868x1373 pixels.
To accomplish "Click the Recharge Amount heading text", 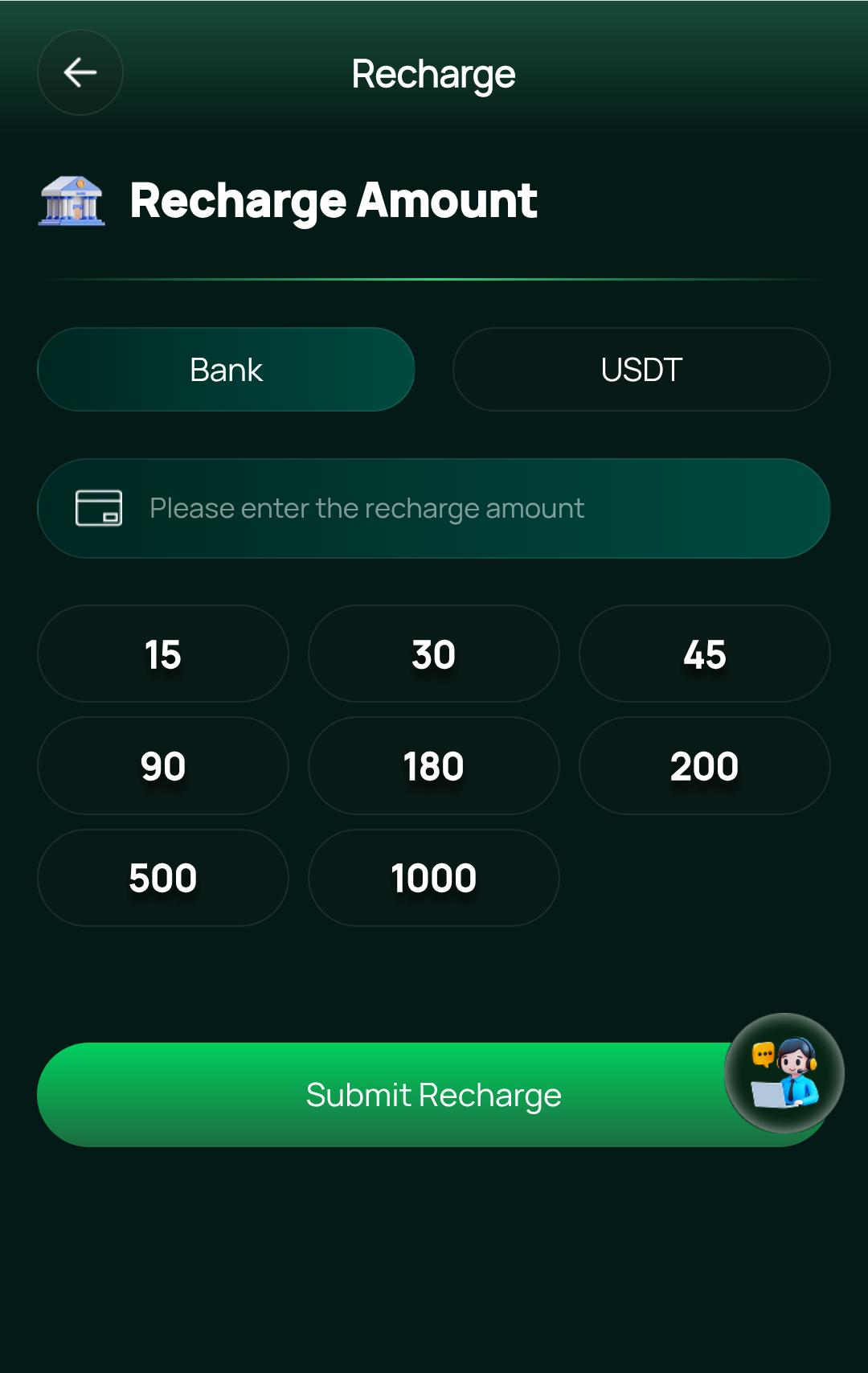I will tap(334, 200).
